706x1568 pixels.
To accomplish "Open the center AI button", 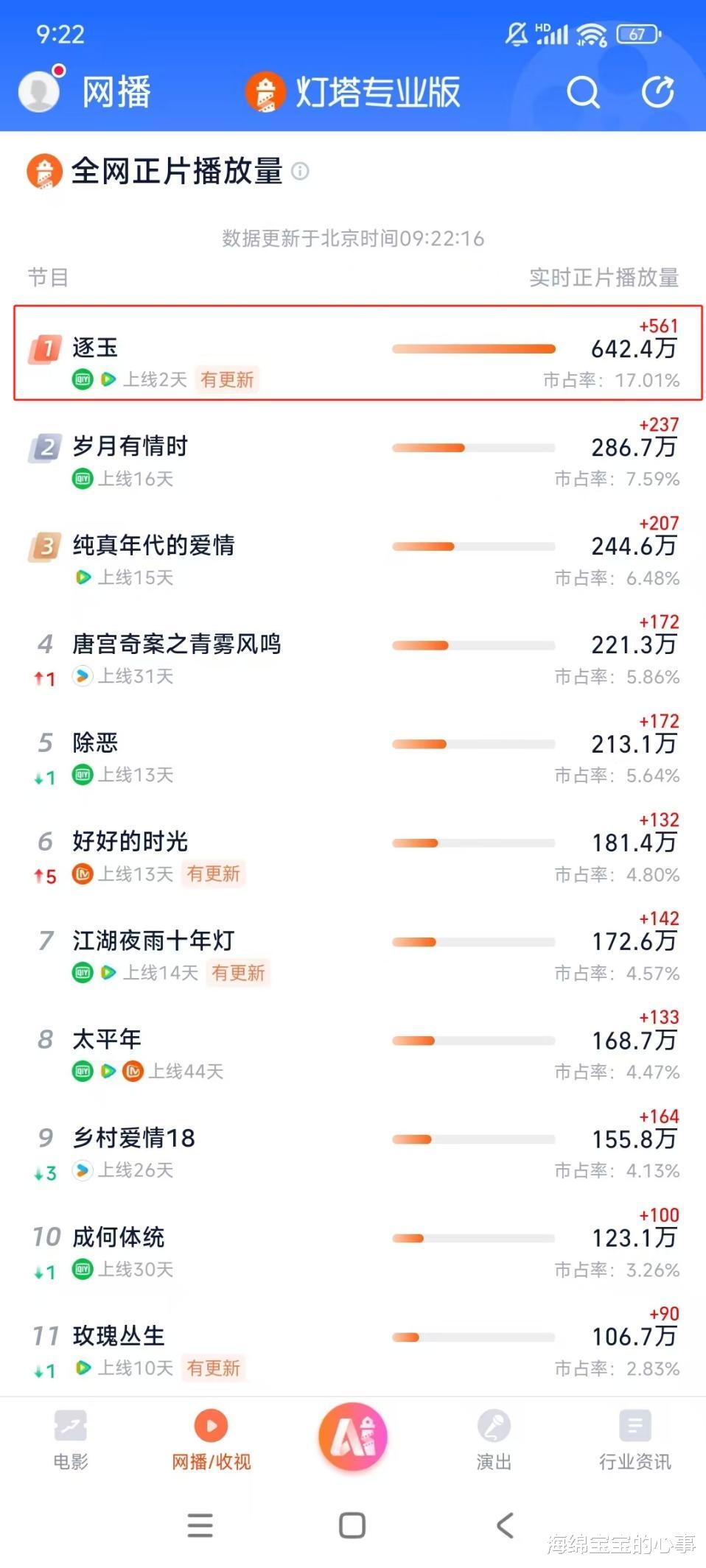I will (x=353, y=1436).
